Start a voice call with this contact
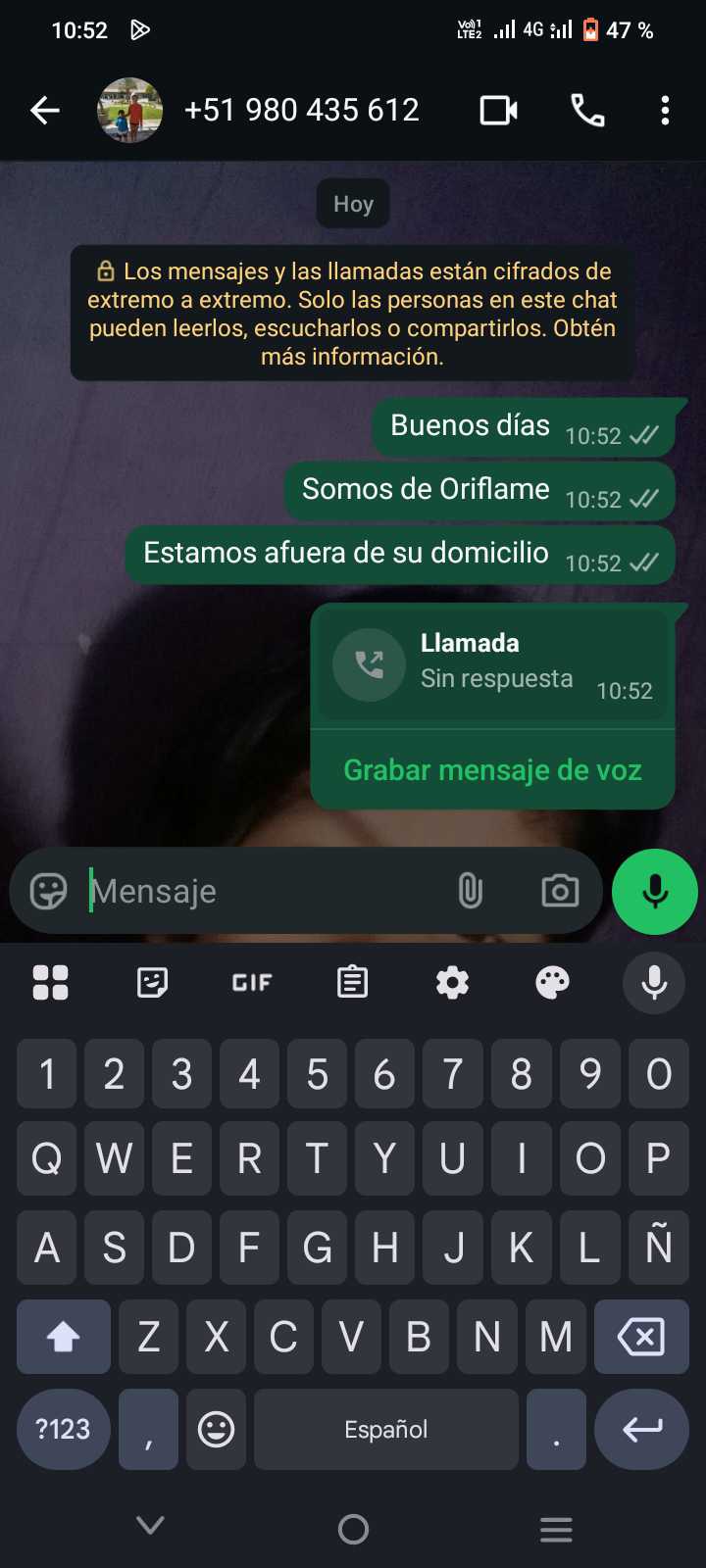Viewport: 706px width, 1568px height. [587, 111]
